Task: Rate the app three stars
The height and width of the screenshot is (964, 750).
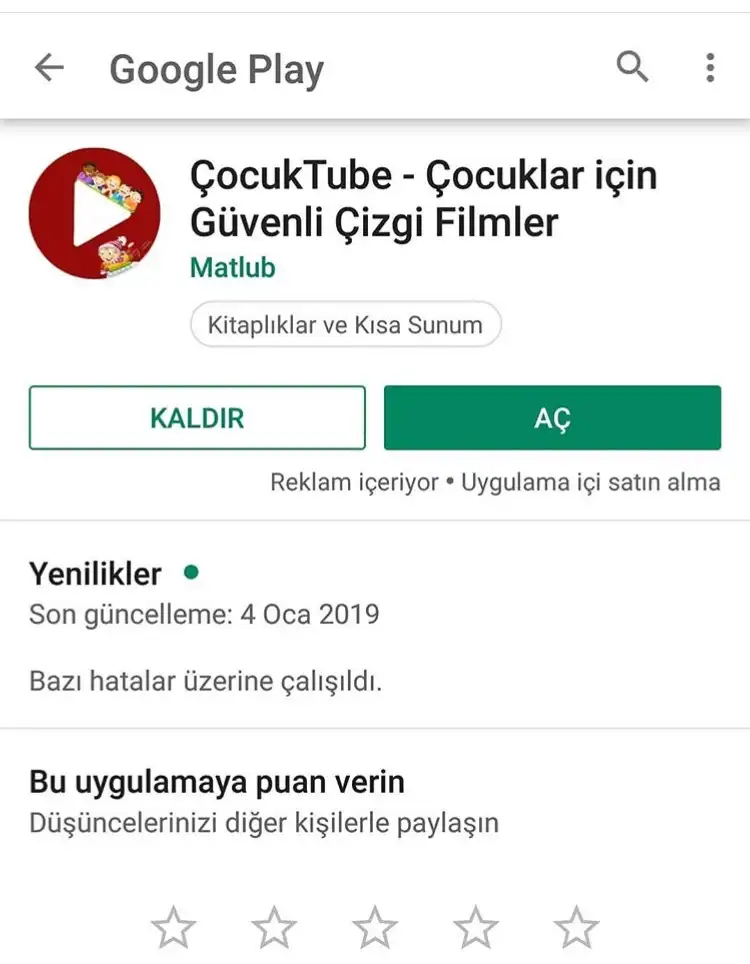Action: [375, 928]
